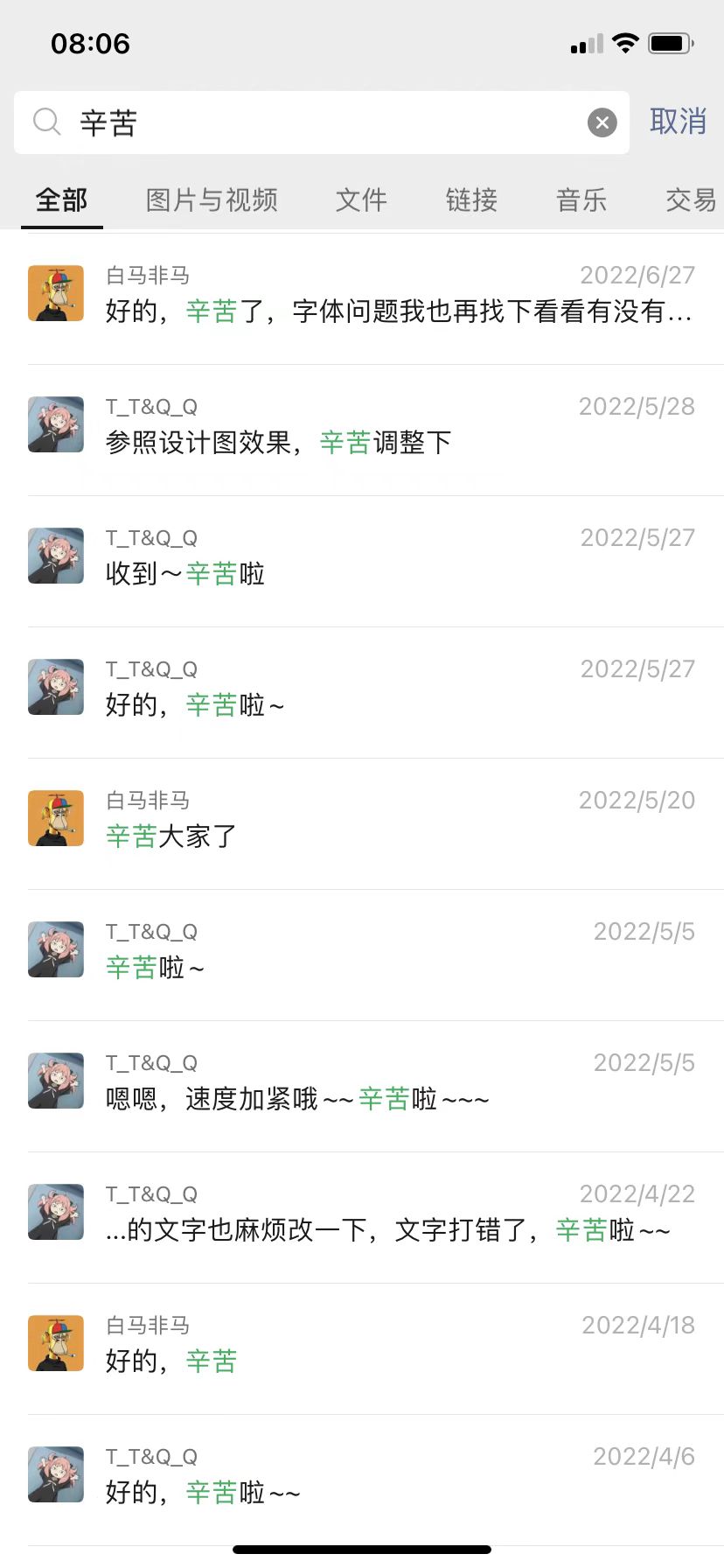
Task: Clear the search text 辛苦
Action: (x=602, y=123)
